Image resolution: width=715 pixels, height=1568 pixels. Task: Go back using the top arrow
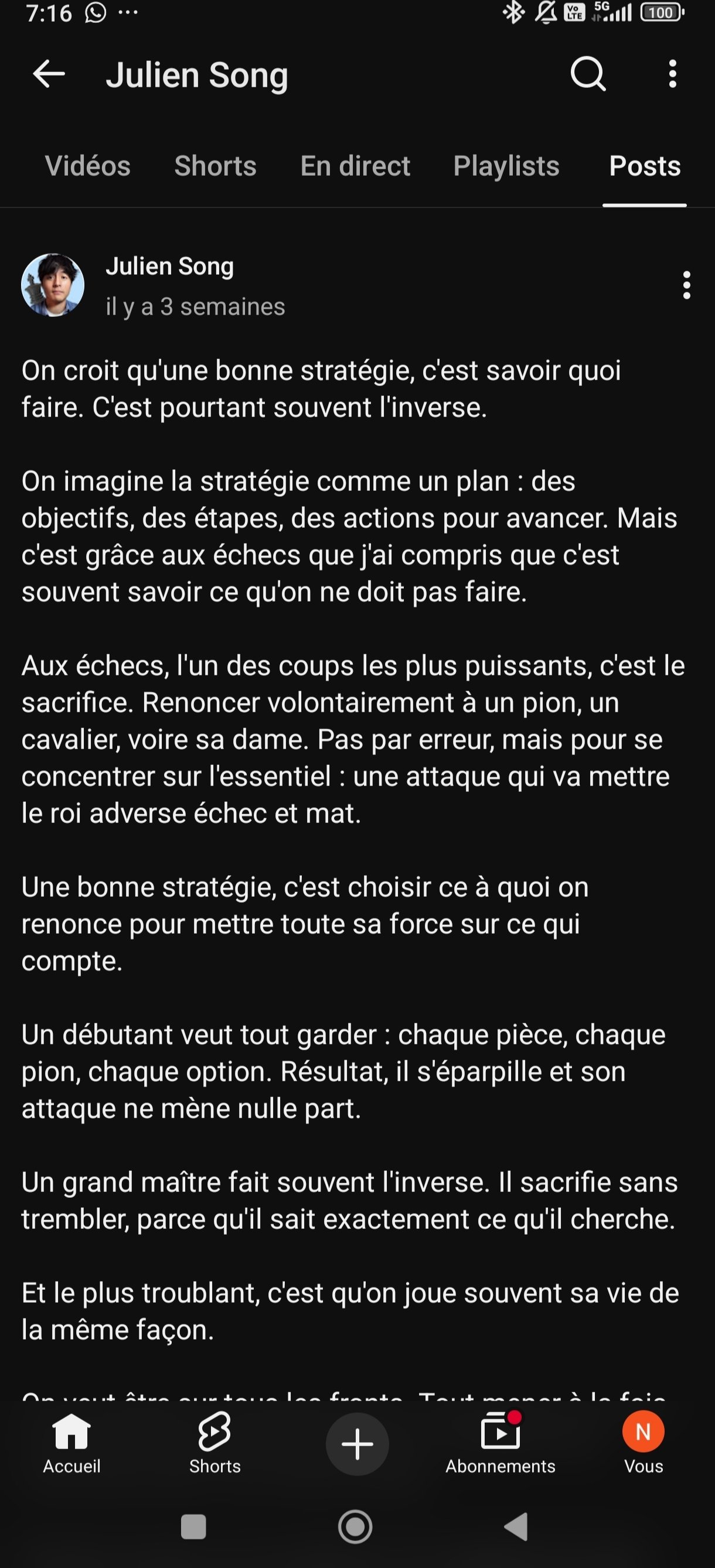point(49,74)
